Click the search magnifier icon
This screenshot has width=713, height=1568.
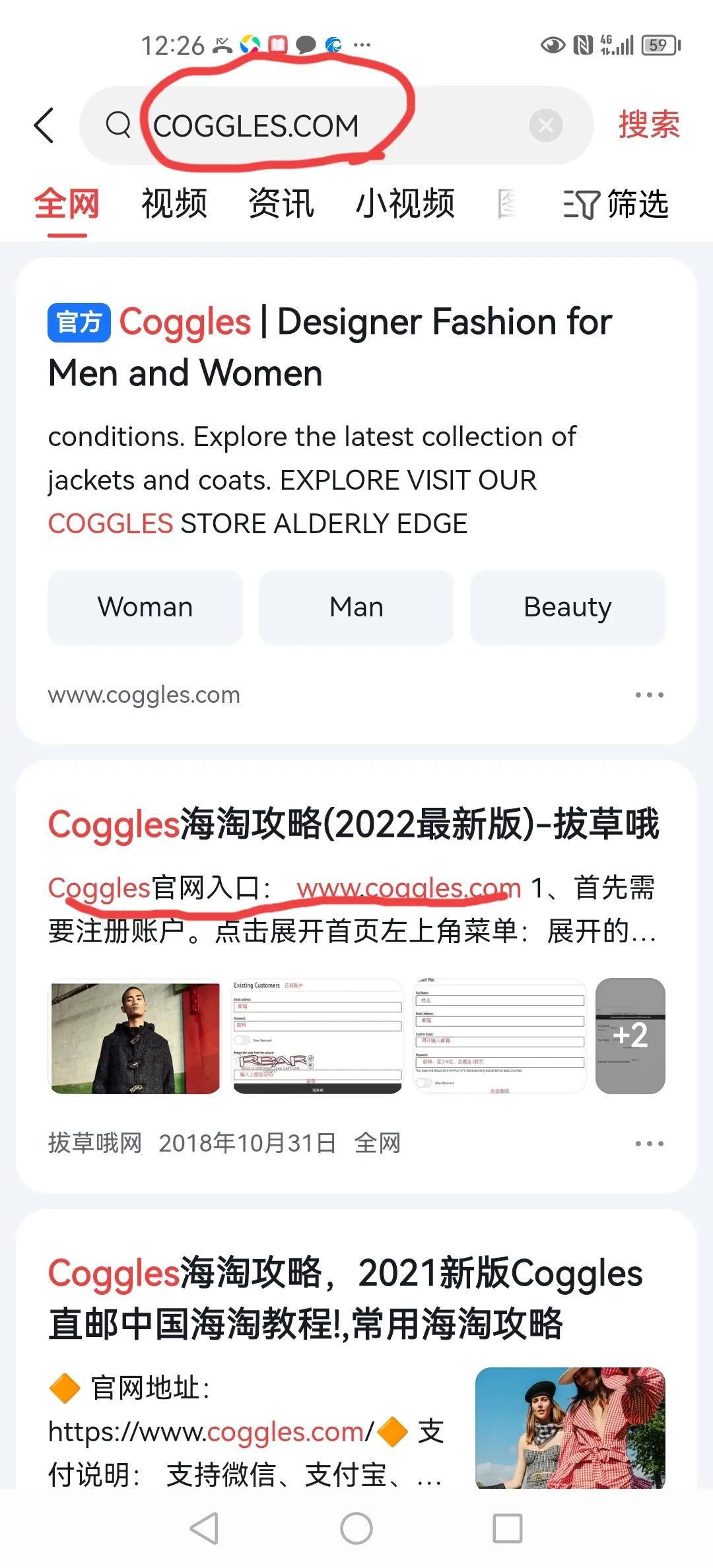(x=119, y=125)
